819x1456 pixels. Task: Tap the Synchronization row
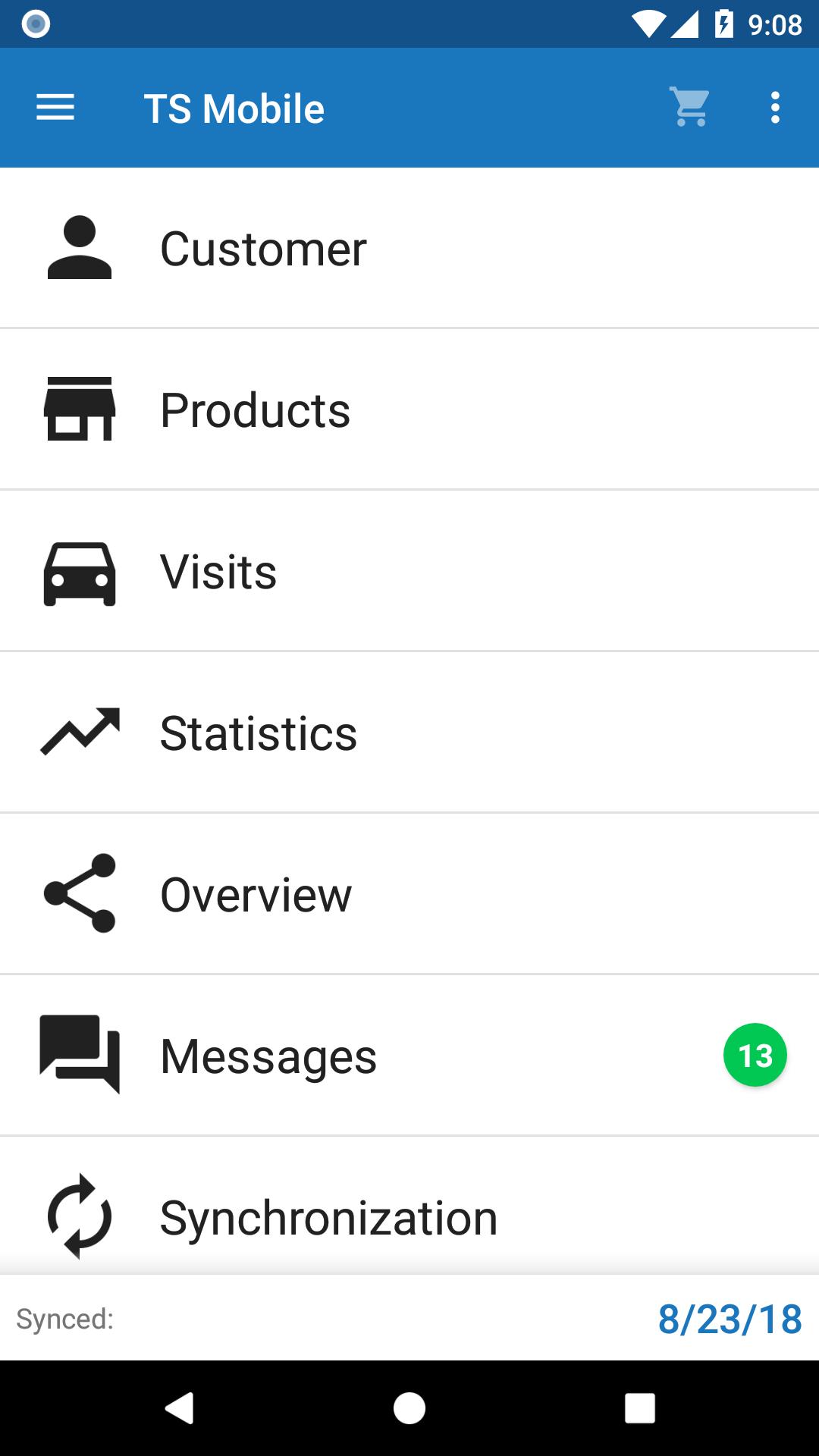pos(409,1215)
